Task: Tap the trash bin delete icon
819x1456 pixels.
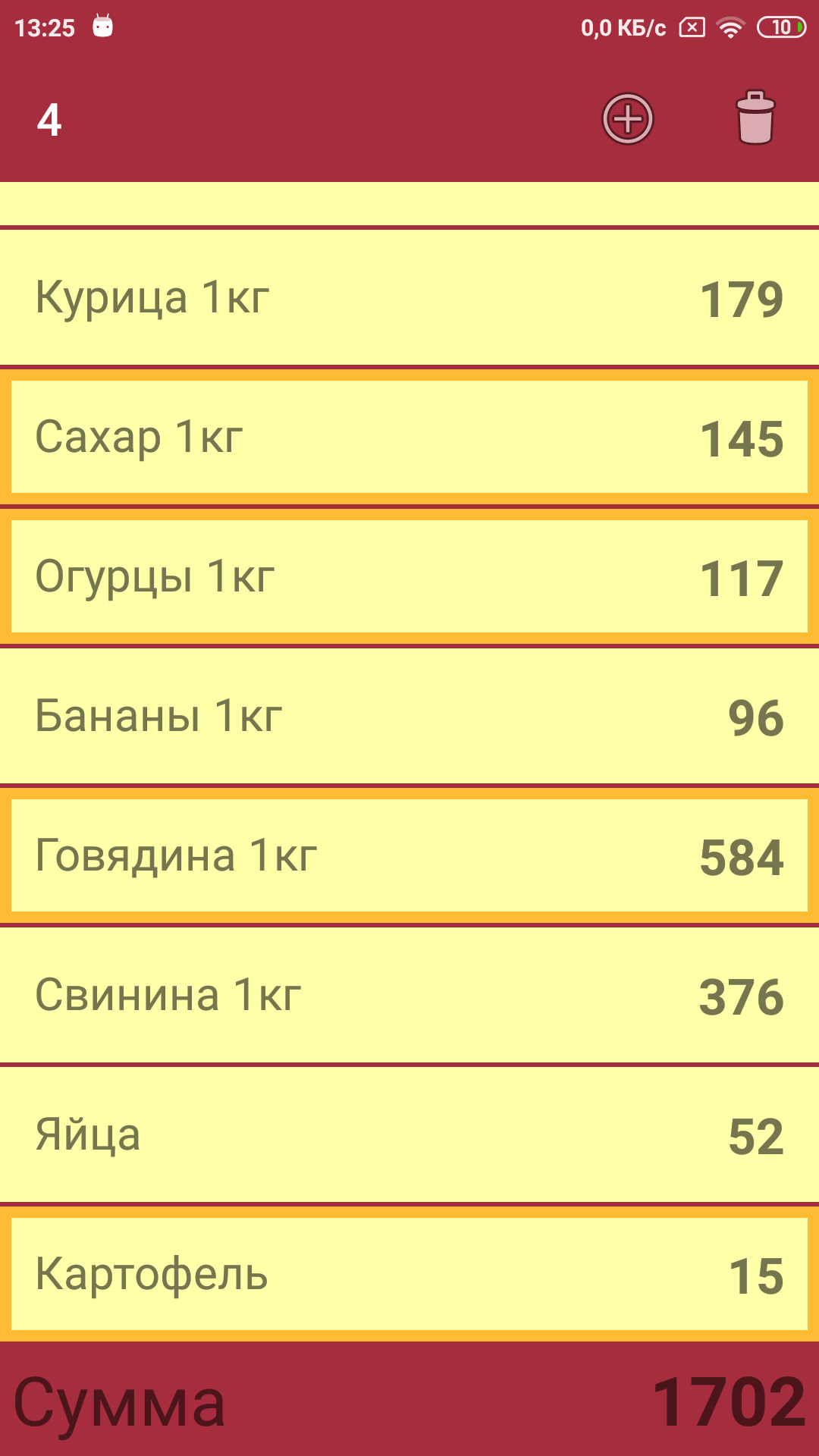Action: pyautogui.click(x=755, y=118)
